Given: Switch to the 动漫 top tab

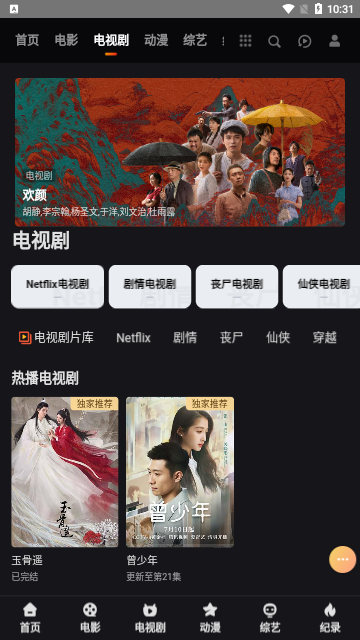Looking at the screenshot, I should click(x=156, y=40).
